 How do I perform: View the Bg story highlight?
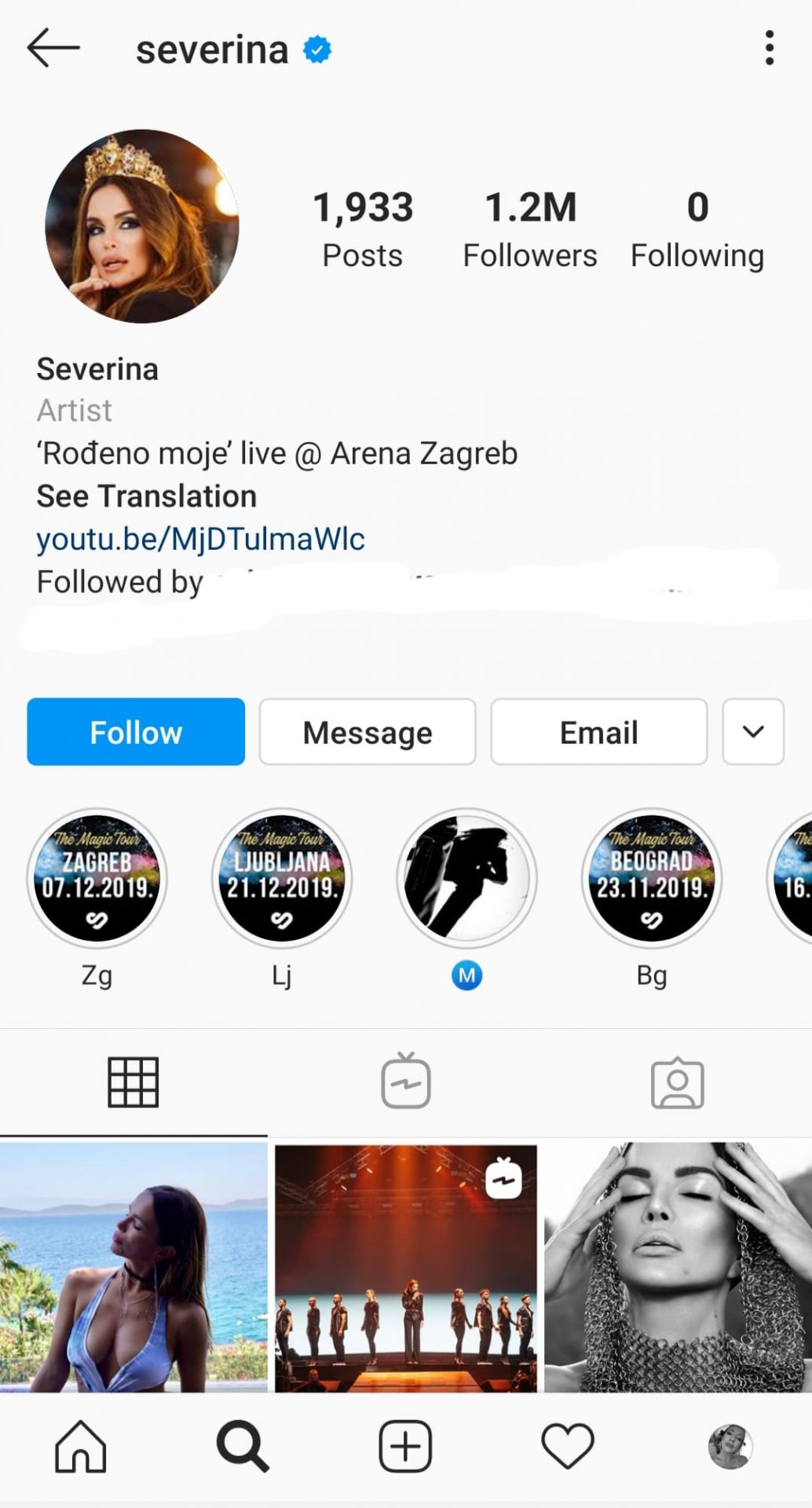651,878
